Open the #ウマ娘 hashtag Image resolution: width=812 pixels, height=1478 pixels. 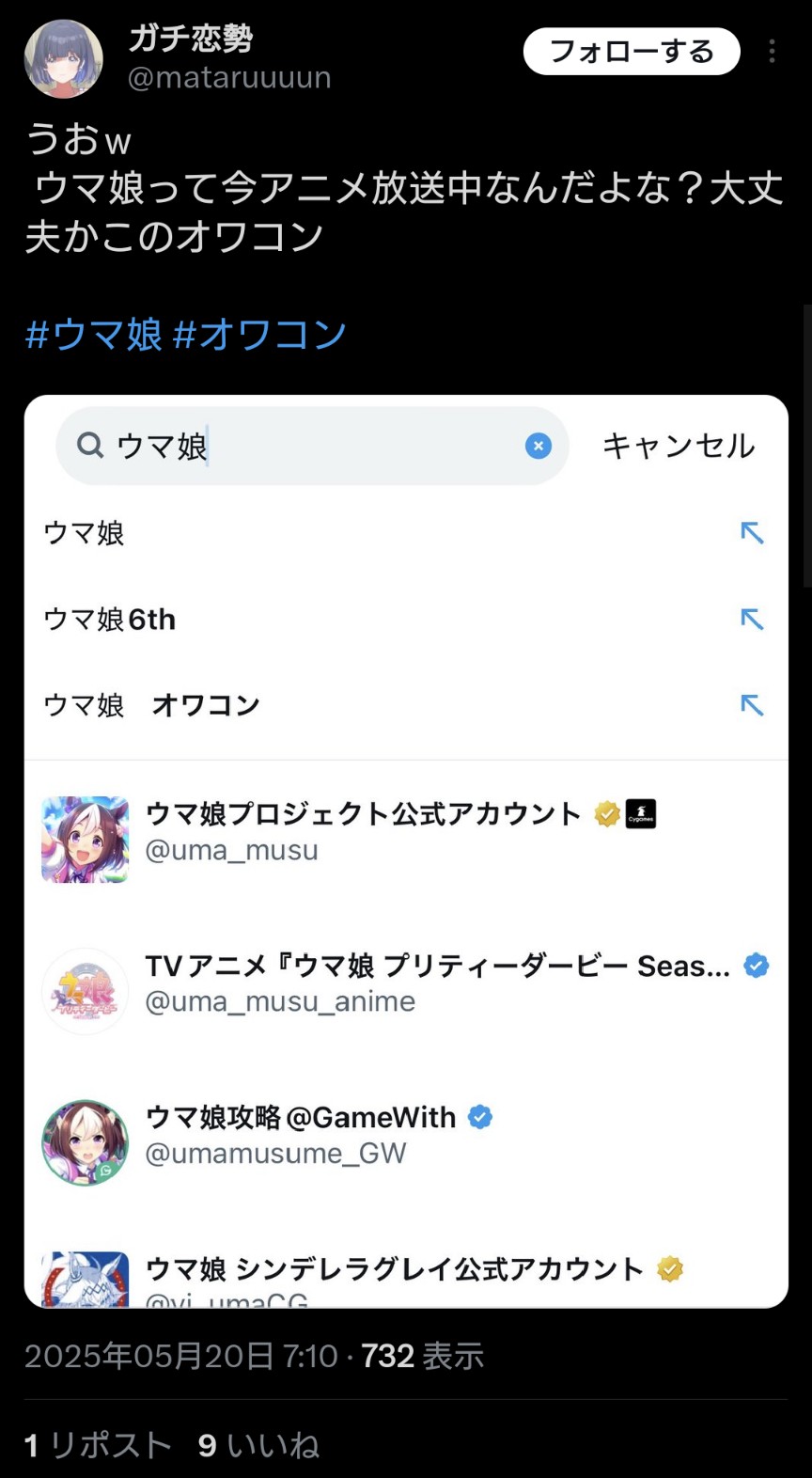(x=94, y=335)
